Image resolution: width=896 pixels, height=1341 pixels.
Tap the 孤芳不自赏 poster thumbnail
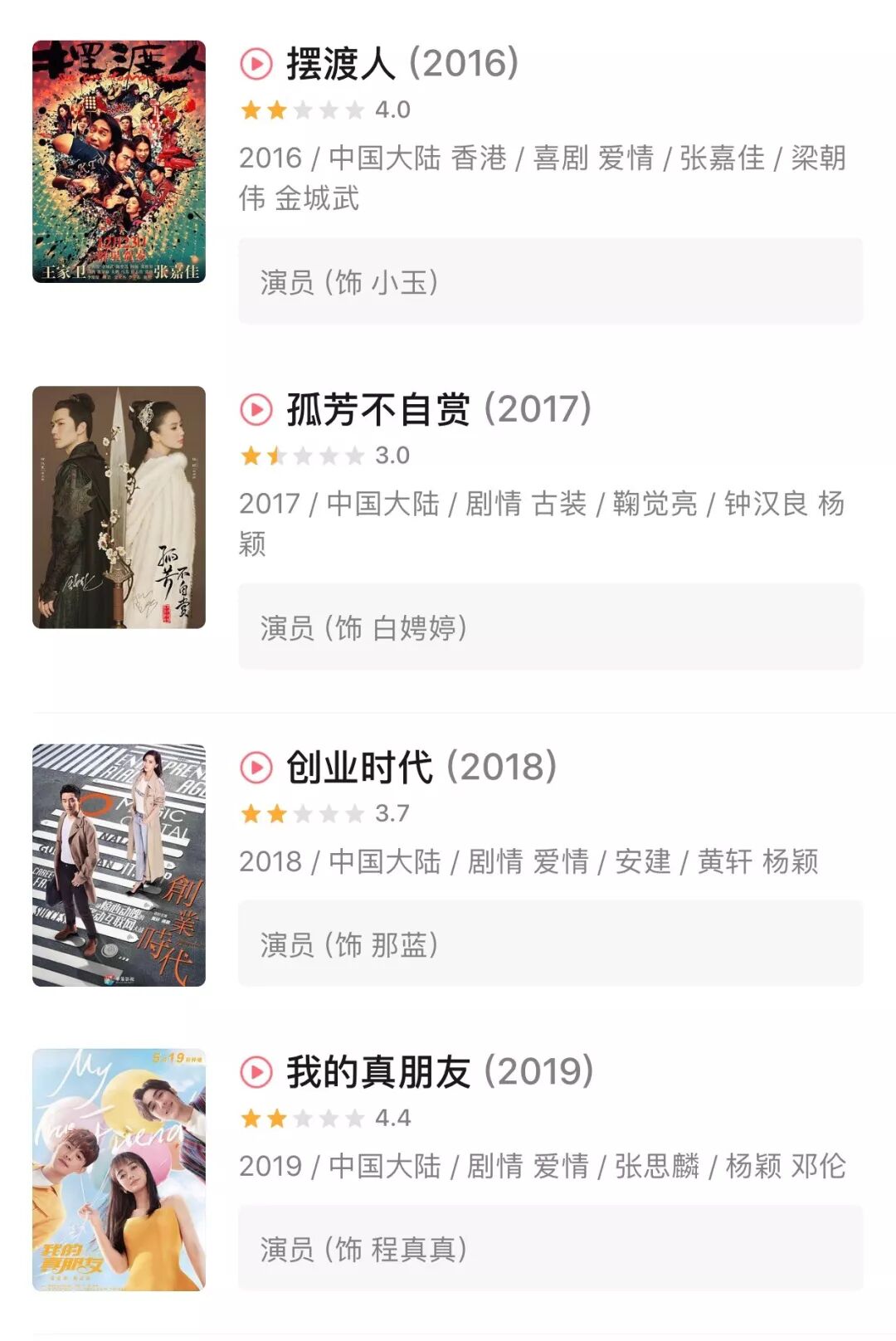(x=119, y=507)
